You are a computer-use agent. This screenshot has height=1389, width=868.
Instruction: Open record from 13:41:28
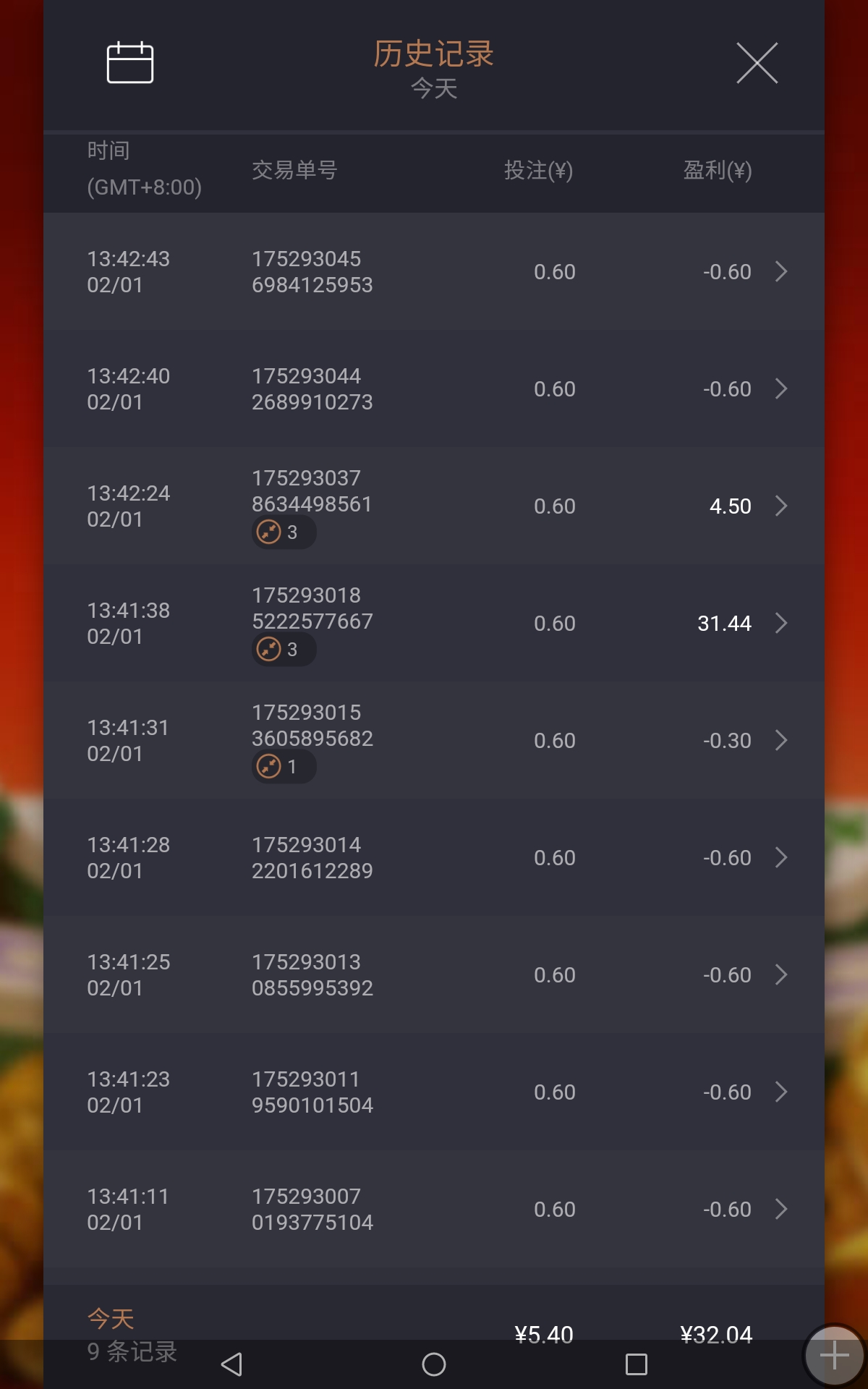tap(434, 858)
